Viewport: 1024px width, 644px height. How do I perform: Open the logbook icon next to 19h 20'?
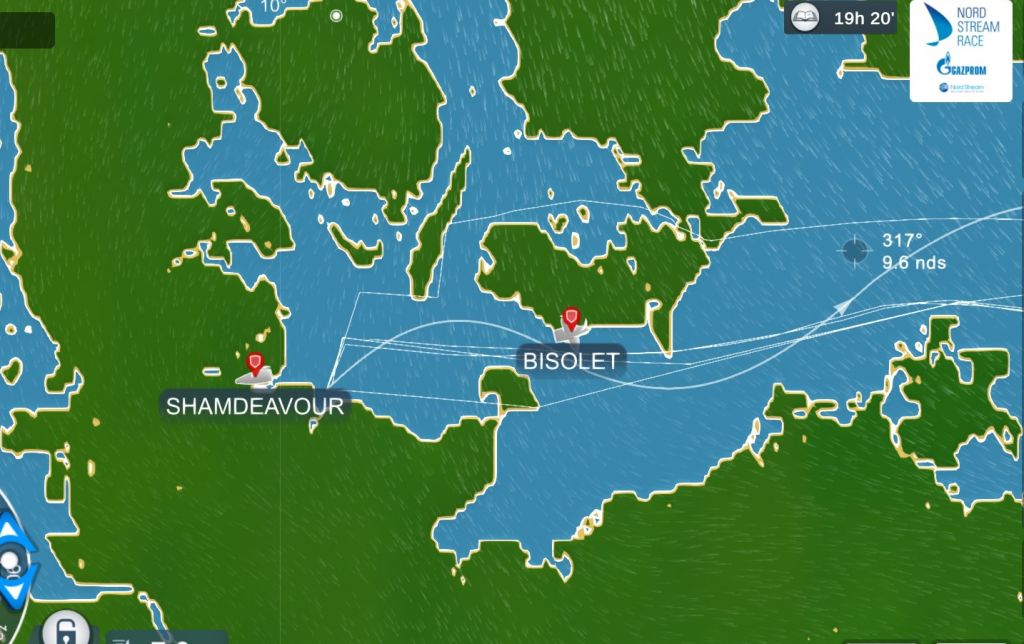coord(806,18)
